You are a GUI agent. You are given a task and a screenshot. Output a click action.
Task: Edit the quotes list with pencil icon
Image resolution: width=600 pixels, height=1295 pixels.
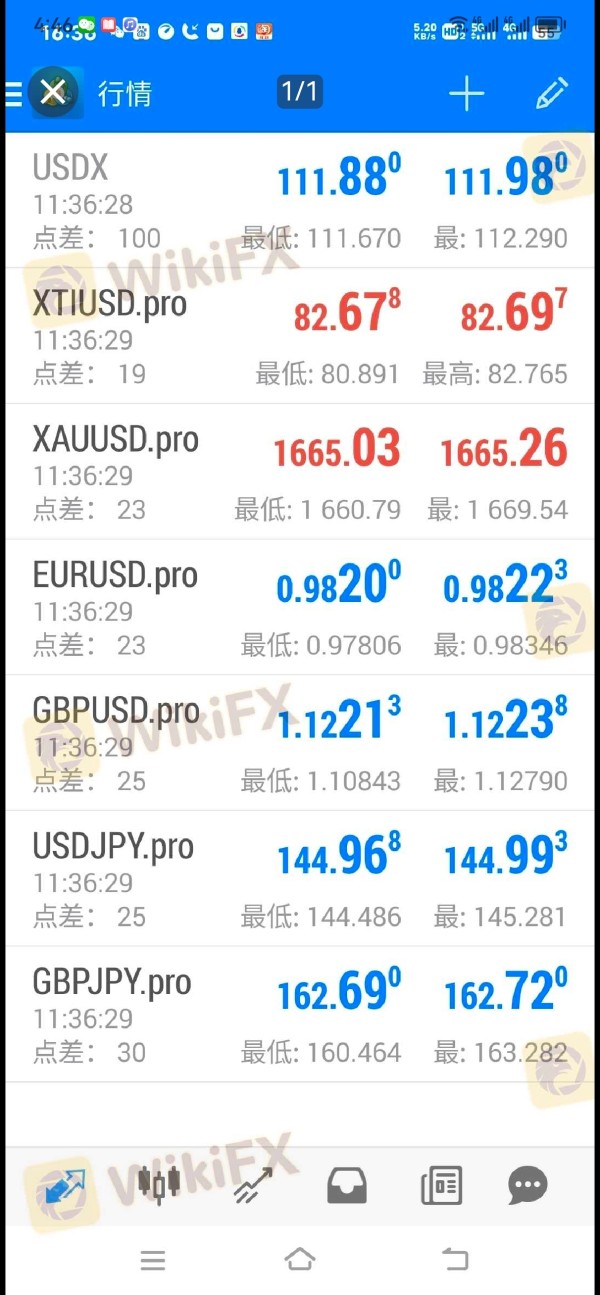point(551,94)
